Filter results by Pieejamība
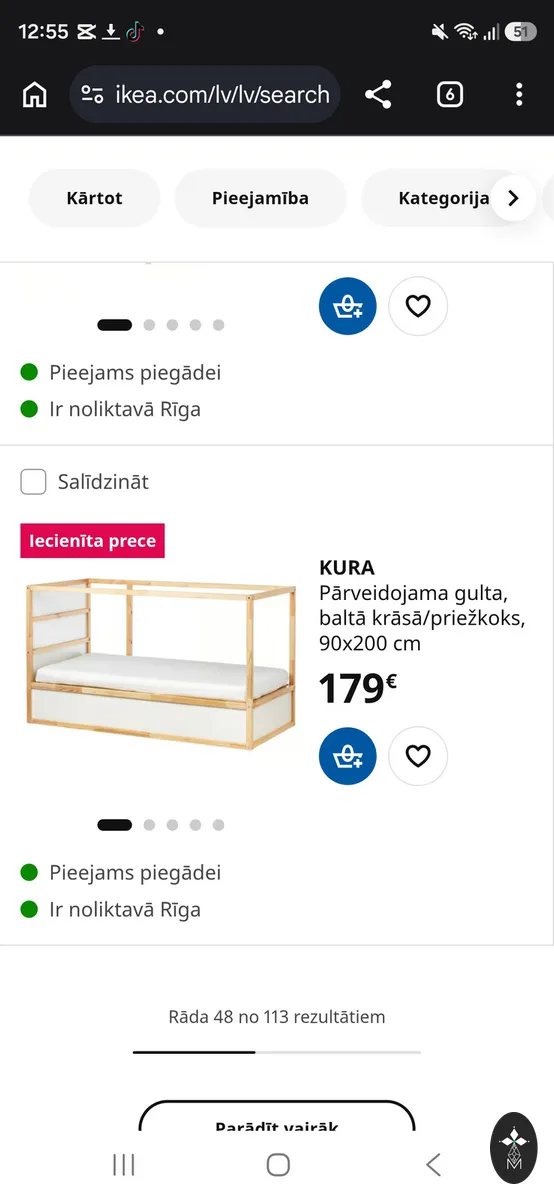Screen dimensions: 554x1200 260,198
